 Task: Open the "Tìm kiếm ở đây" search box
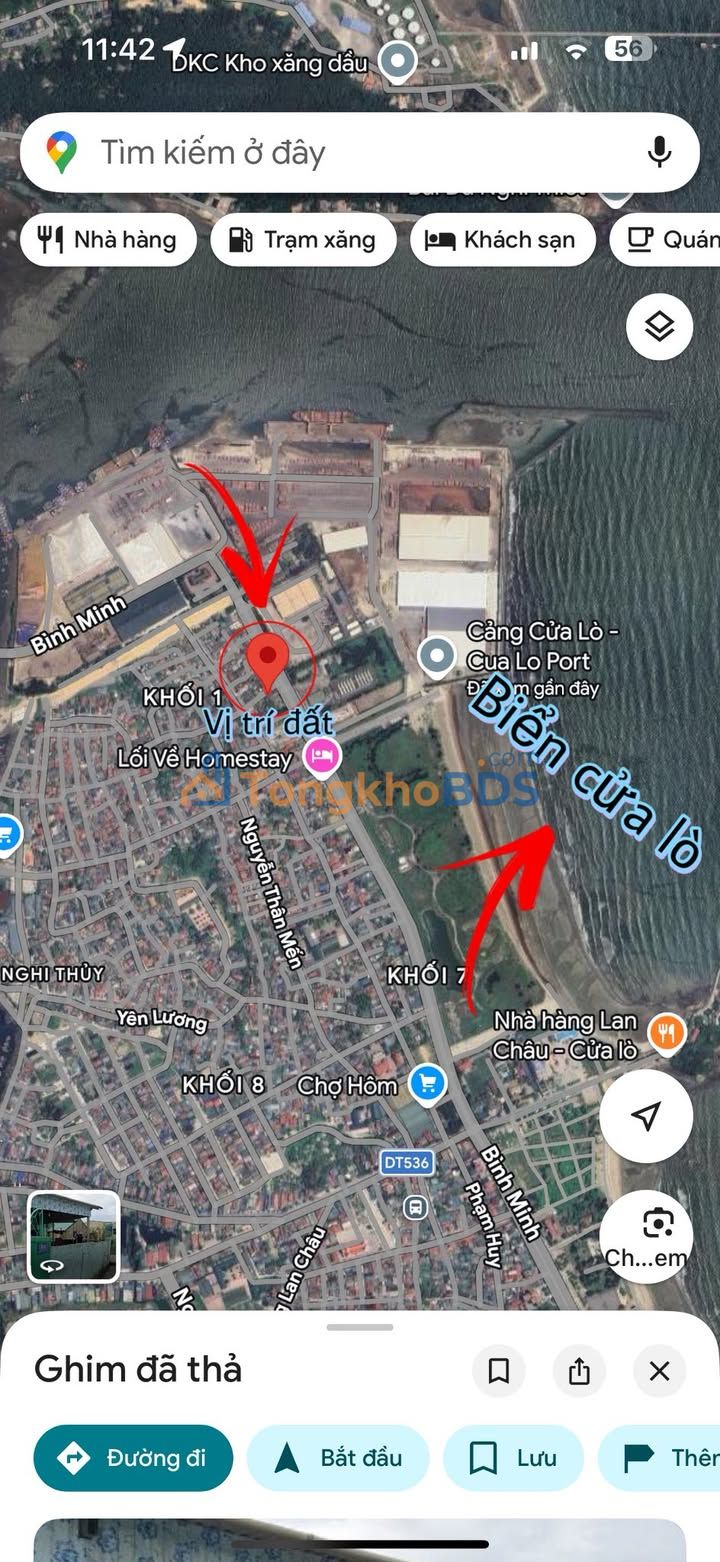pos(340,153)
